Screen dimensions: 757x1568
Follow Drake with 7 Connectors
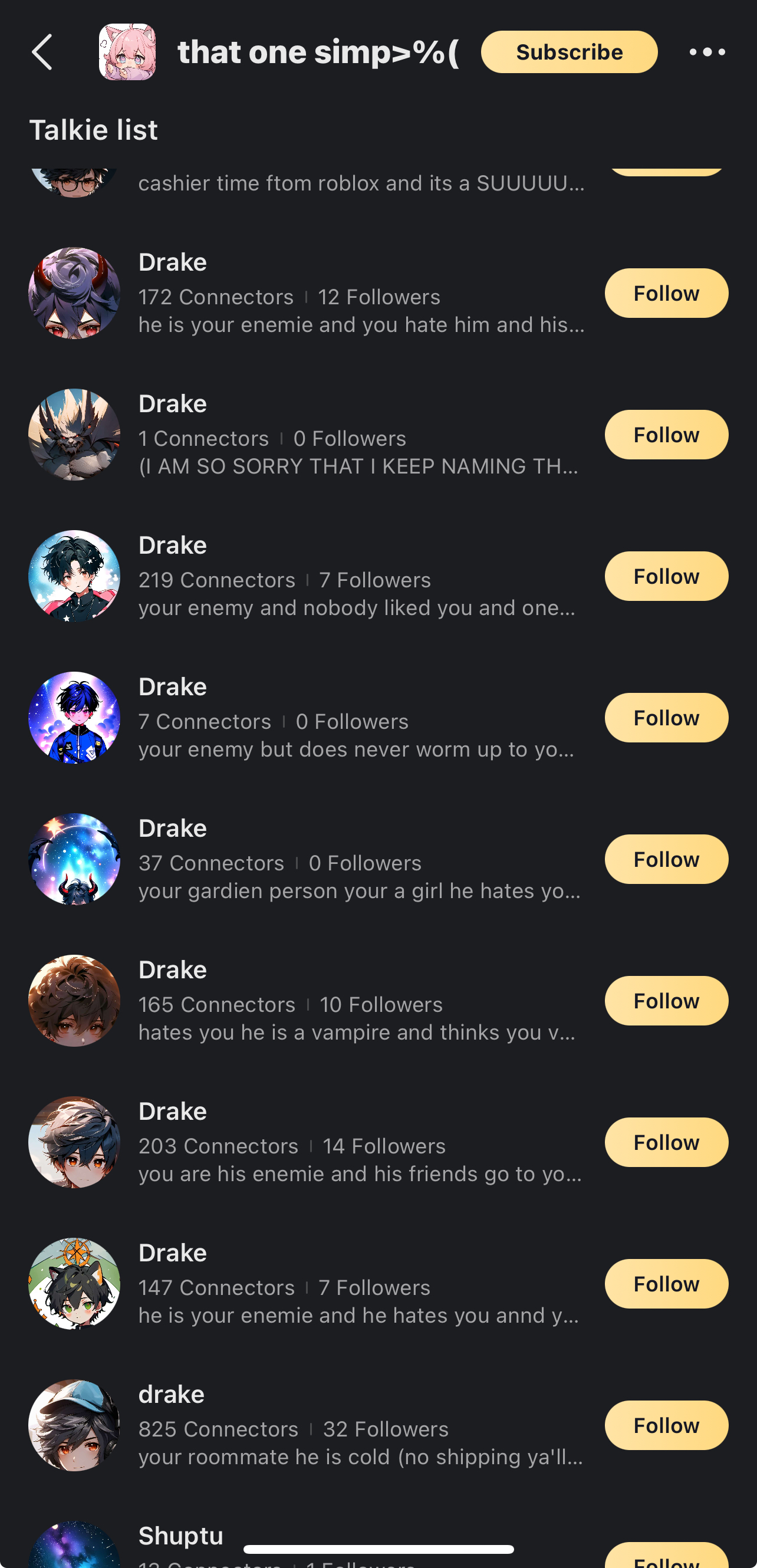click(666, 718)
